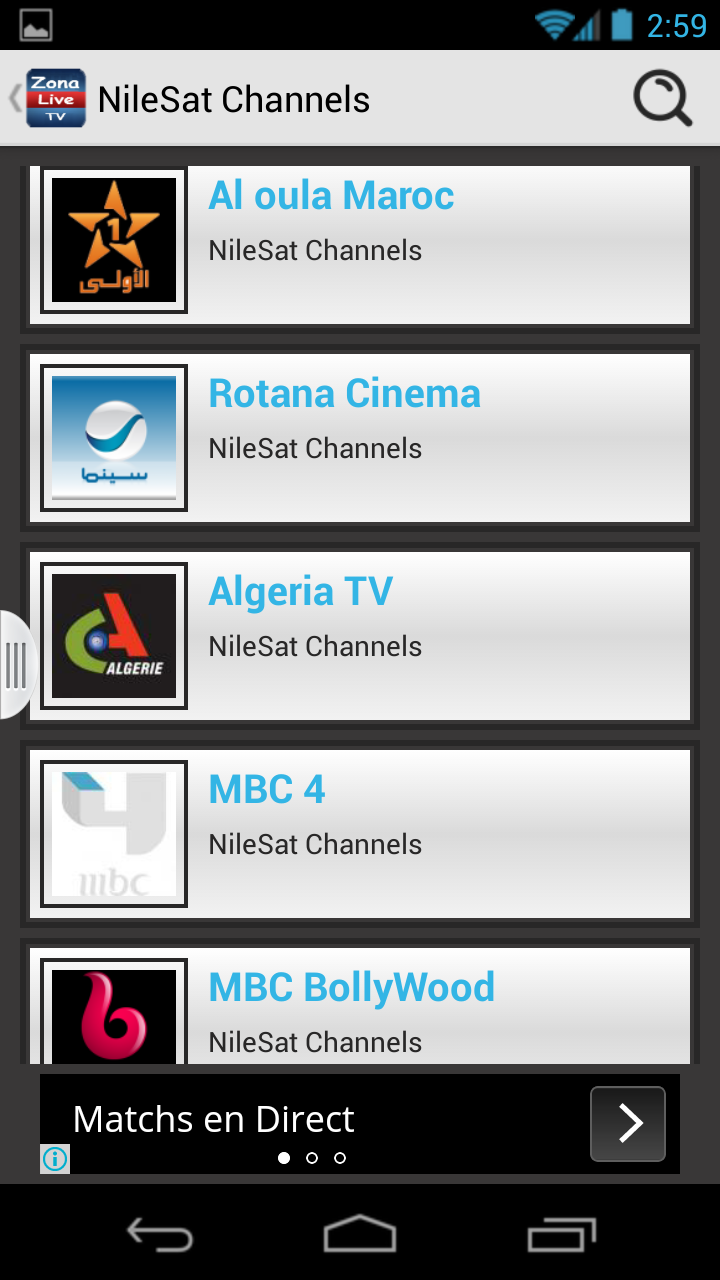
Task: Tap the Rotana Cinema channel logo
Action: [x=113, y=437]
